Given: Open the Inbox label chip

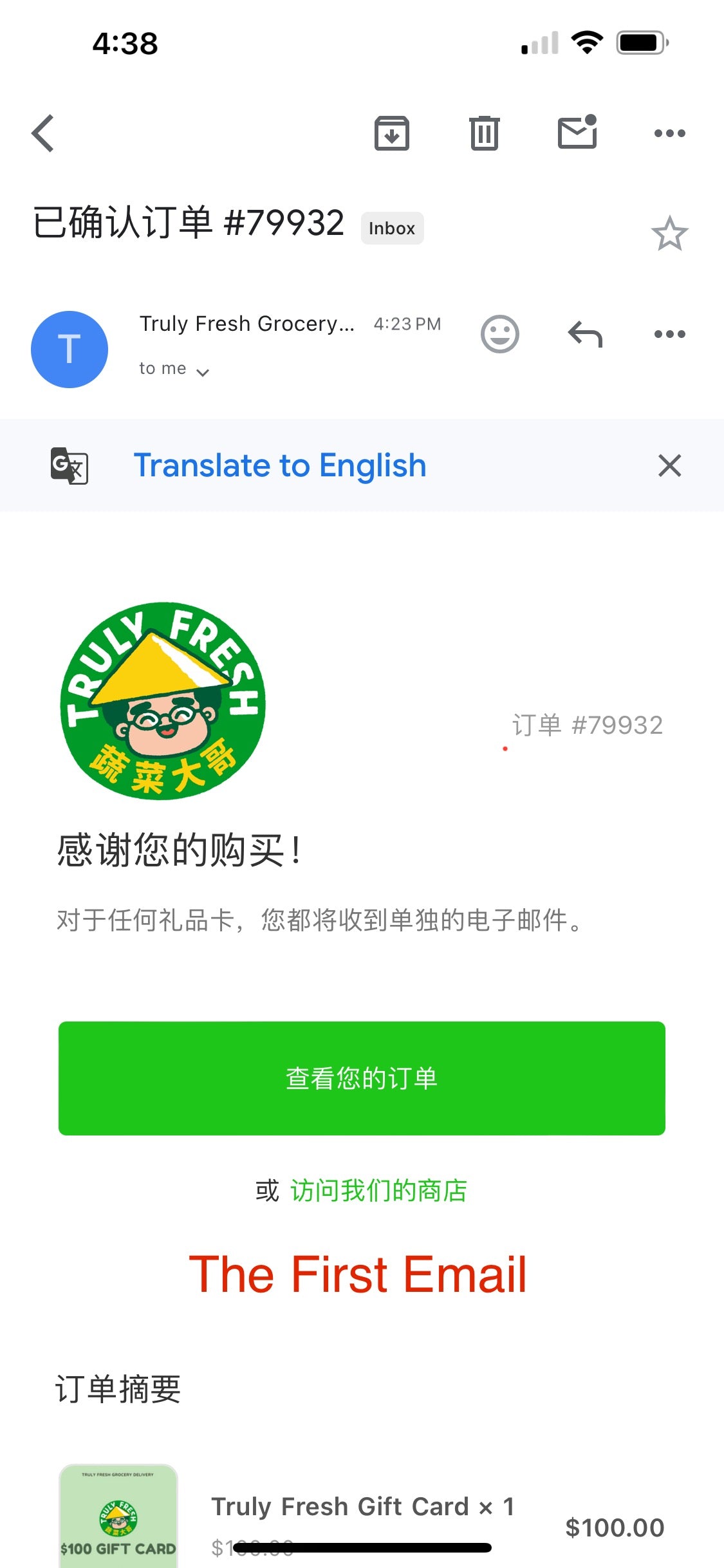Looking at the screenshot, I should pos(392,228).
